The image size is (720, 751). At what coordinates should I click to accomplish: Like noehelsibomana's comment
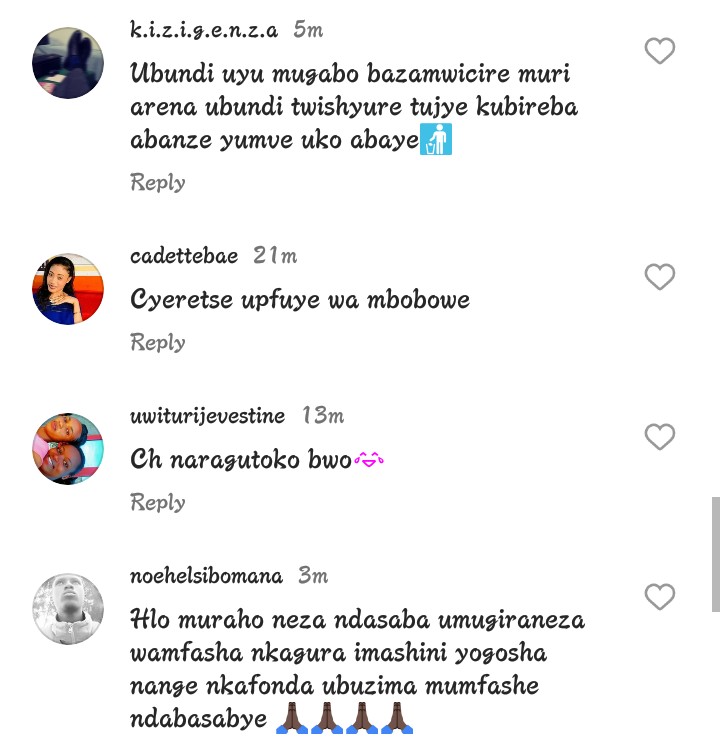[x=659, y=597]
